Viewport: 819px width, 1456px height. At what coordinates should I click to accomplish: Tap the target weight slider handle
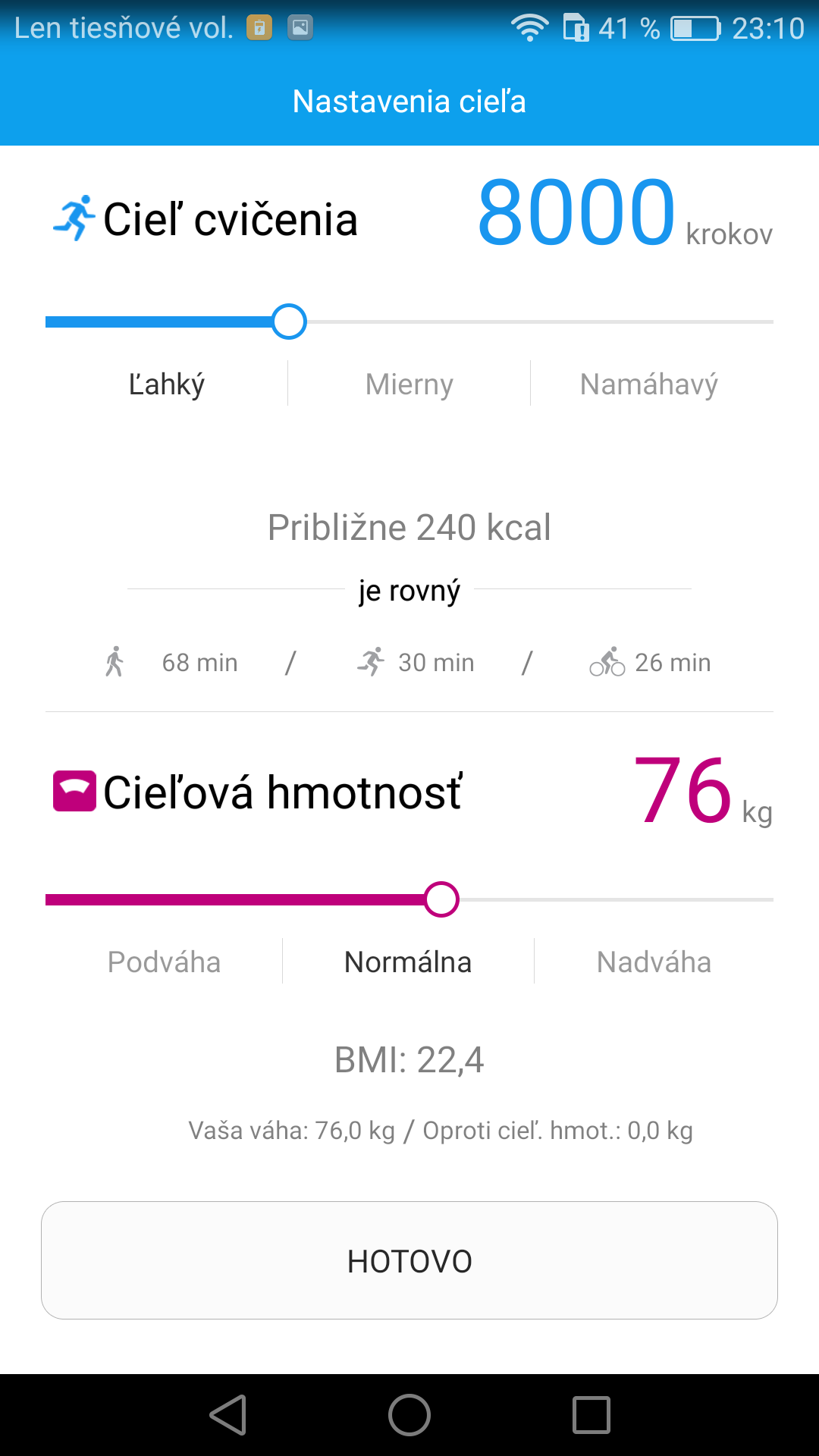coord(441,899)
